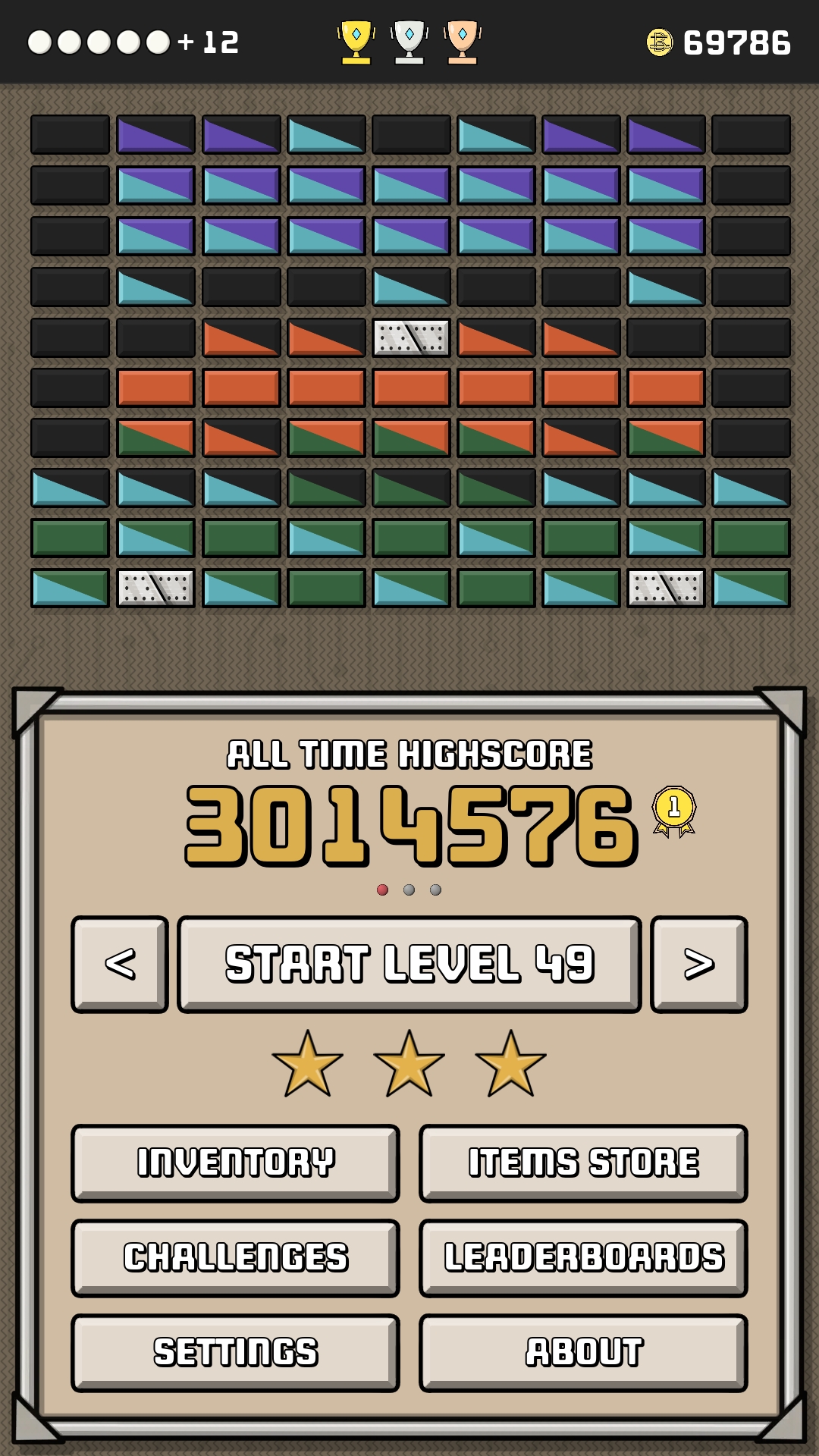Screen dimensions: 819x1456
Task: Tap the trophies at the top
Action: pyautogui.click(x=409, y=42)
